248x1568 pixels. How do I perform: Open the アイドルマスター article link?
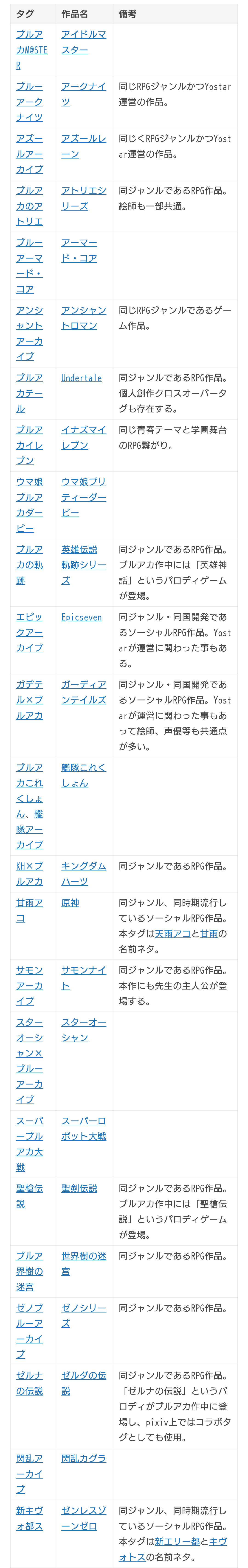84,42
